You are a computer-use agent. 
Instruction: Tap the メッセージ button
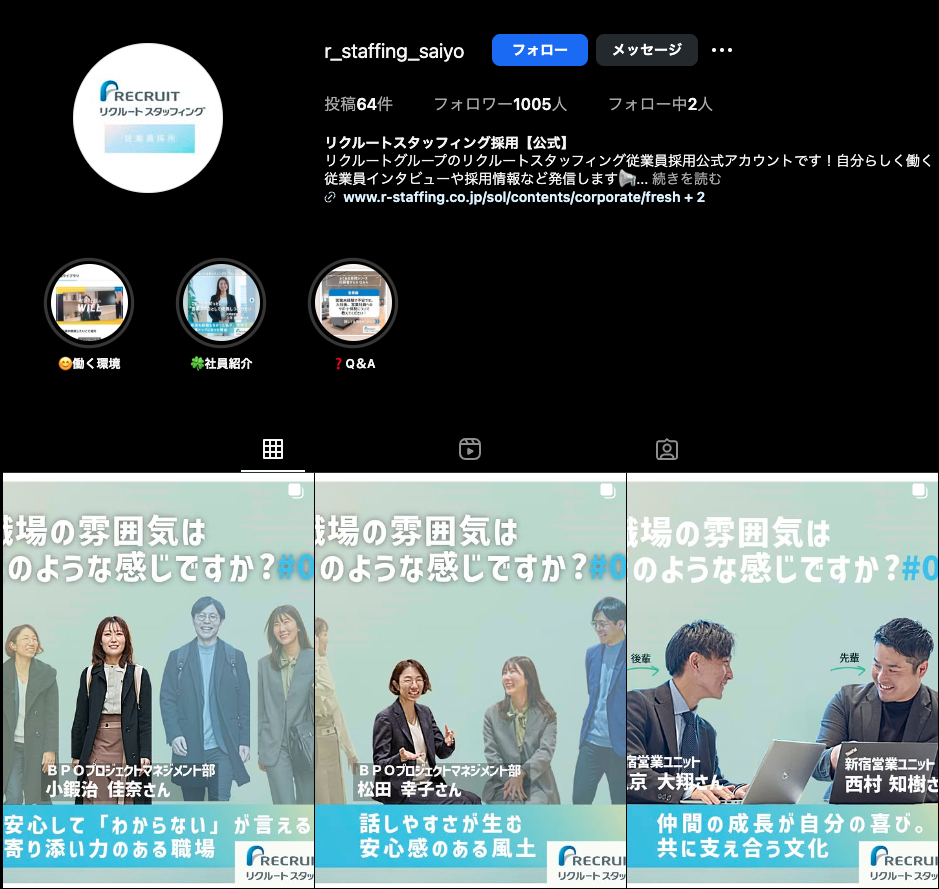click(x=646, y=50)
